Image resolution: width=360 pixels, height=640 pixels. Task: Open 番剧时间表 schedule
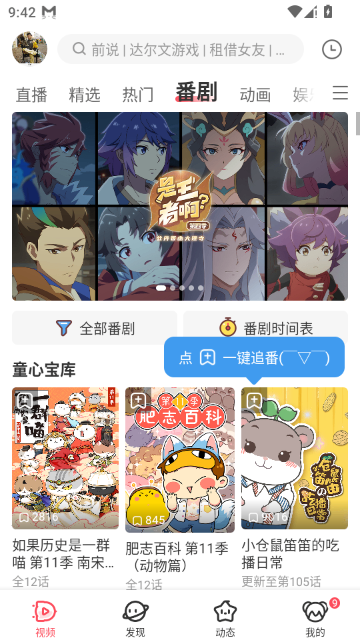(x=265, y=328)
